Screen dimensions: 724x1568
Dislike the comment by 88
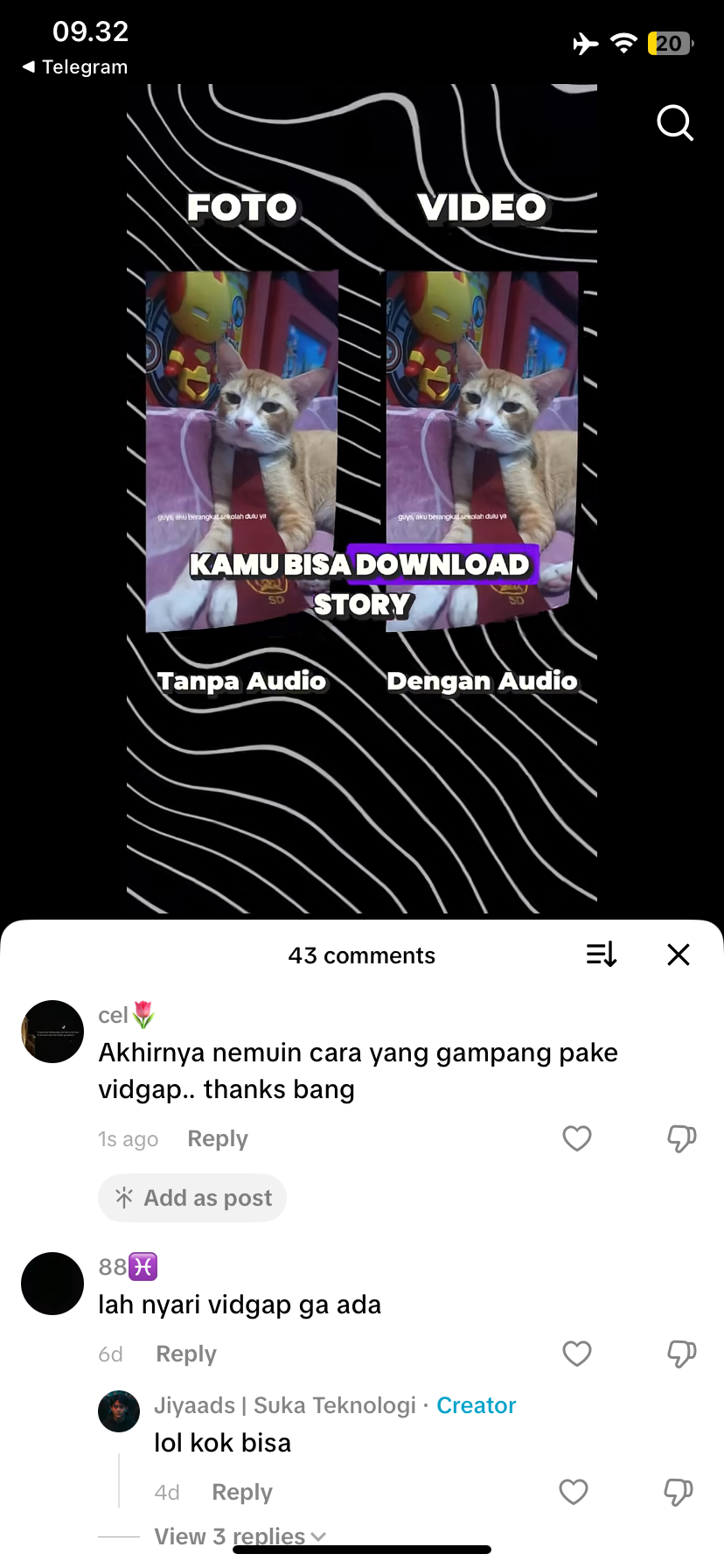[x=681, y=1354]
